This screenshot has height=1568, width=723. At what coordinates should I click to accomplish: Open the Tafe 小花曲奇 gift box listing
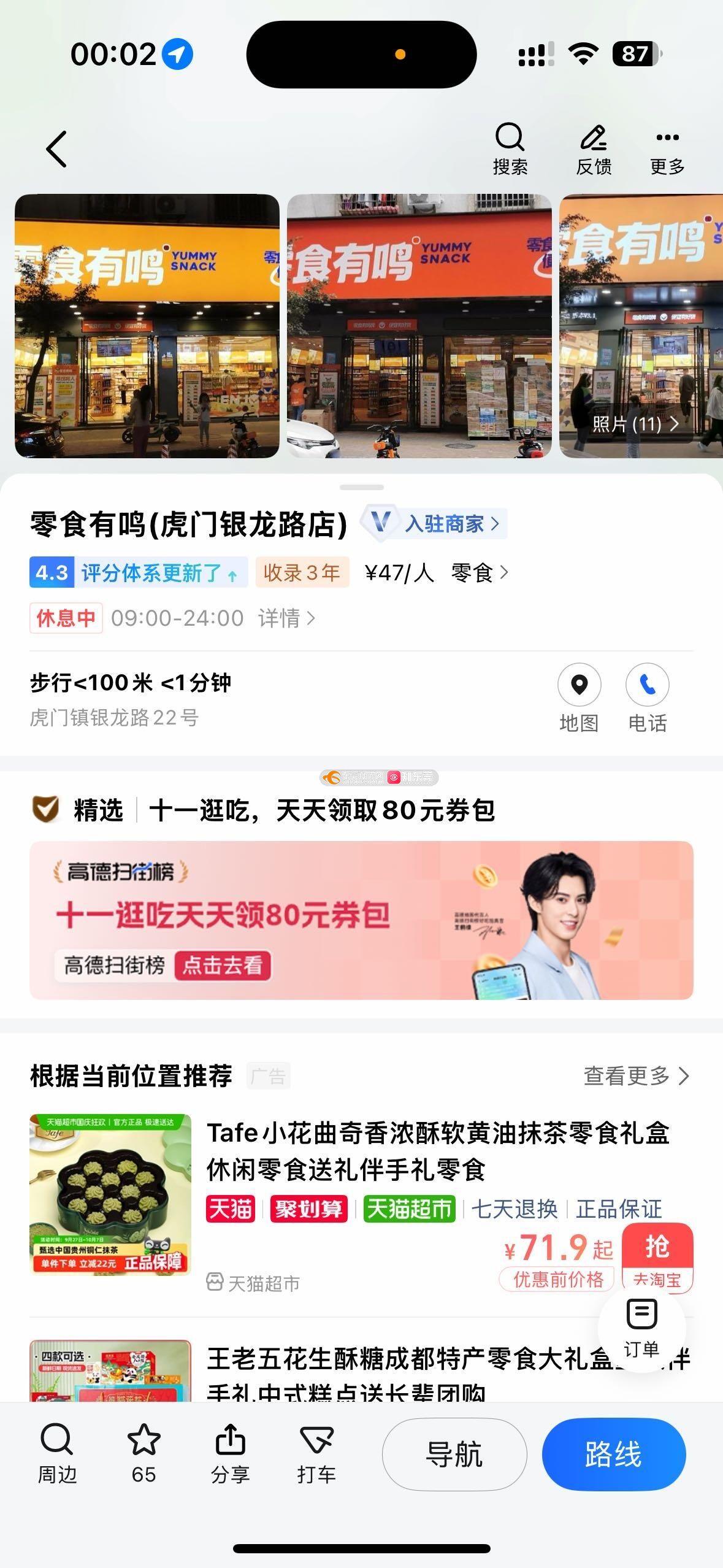(x=437, y=1150)
